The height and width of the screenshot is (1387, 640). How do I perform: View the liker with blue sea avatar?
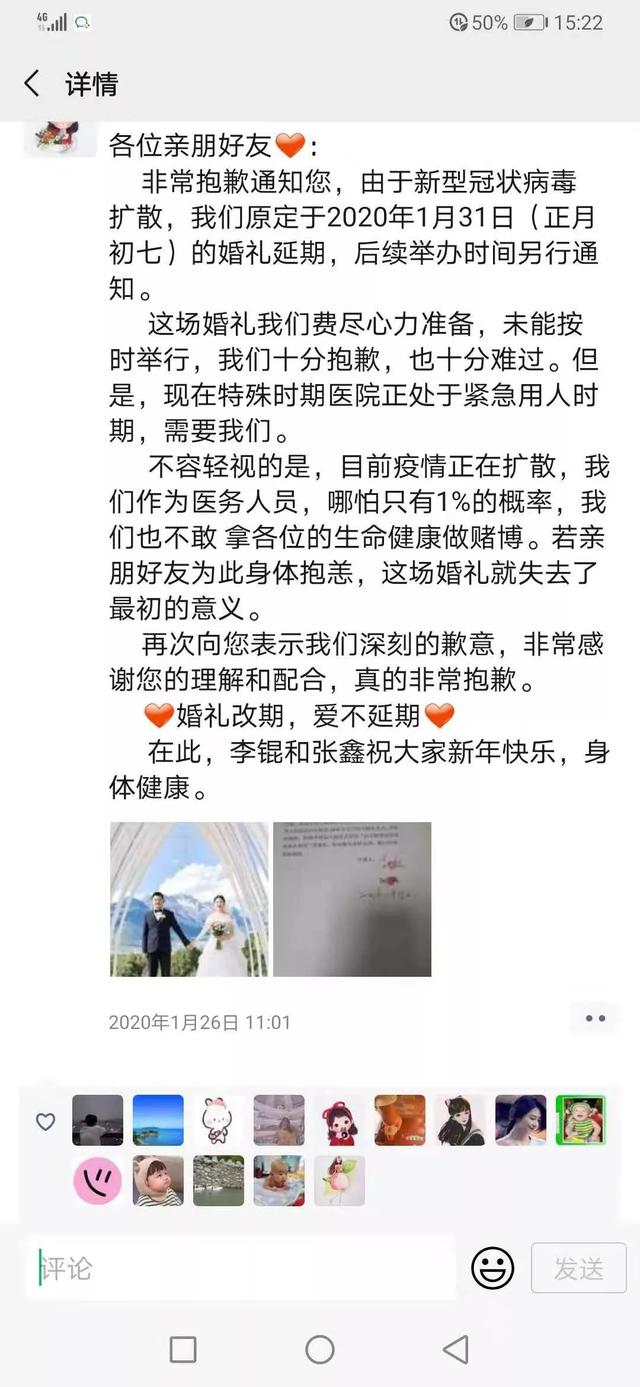[x=158, y=1120]
